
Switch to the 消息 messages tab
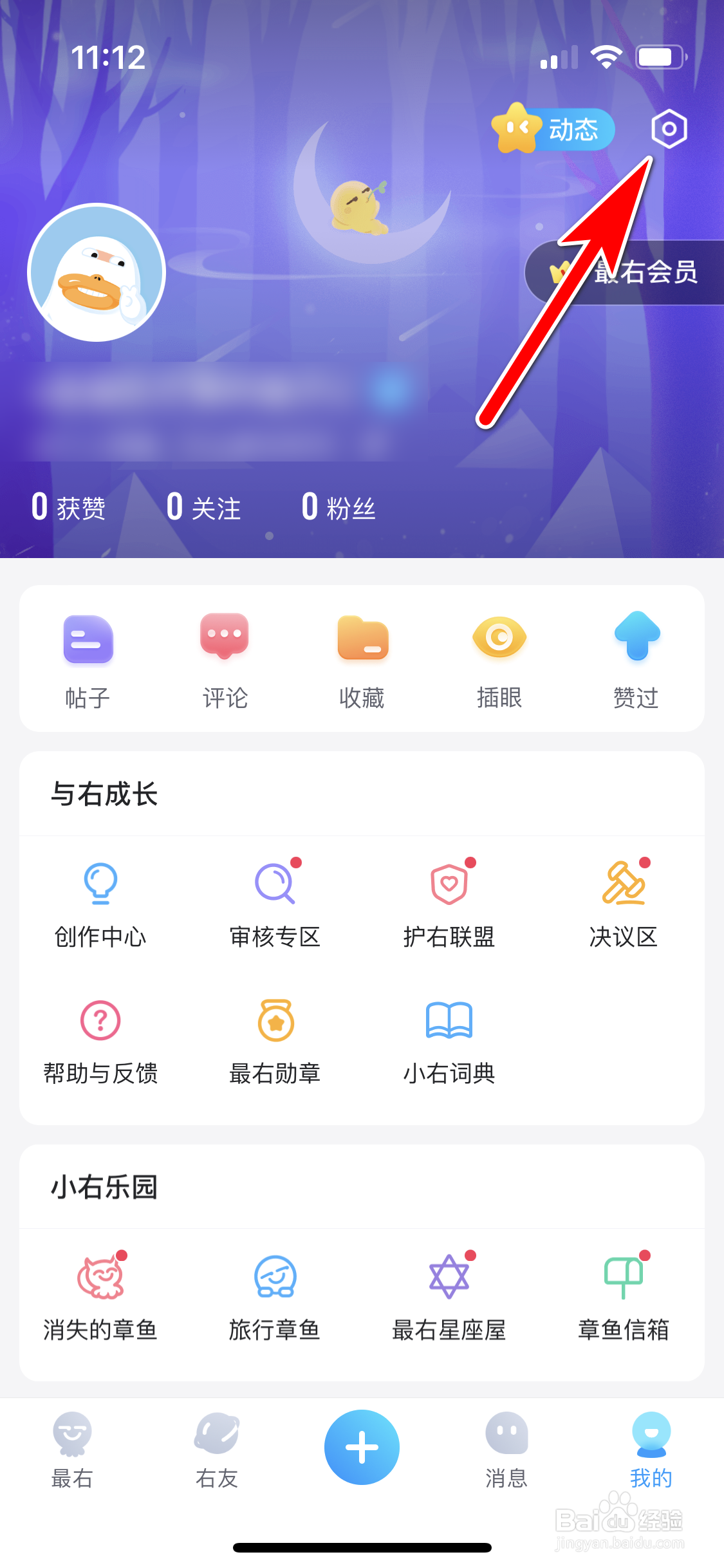(506, 1461)
